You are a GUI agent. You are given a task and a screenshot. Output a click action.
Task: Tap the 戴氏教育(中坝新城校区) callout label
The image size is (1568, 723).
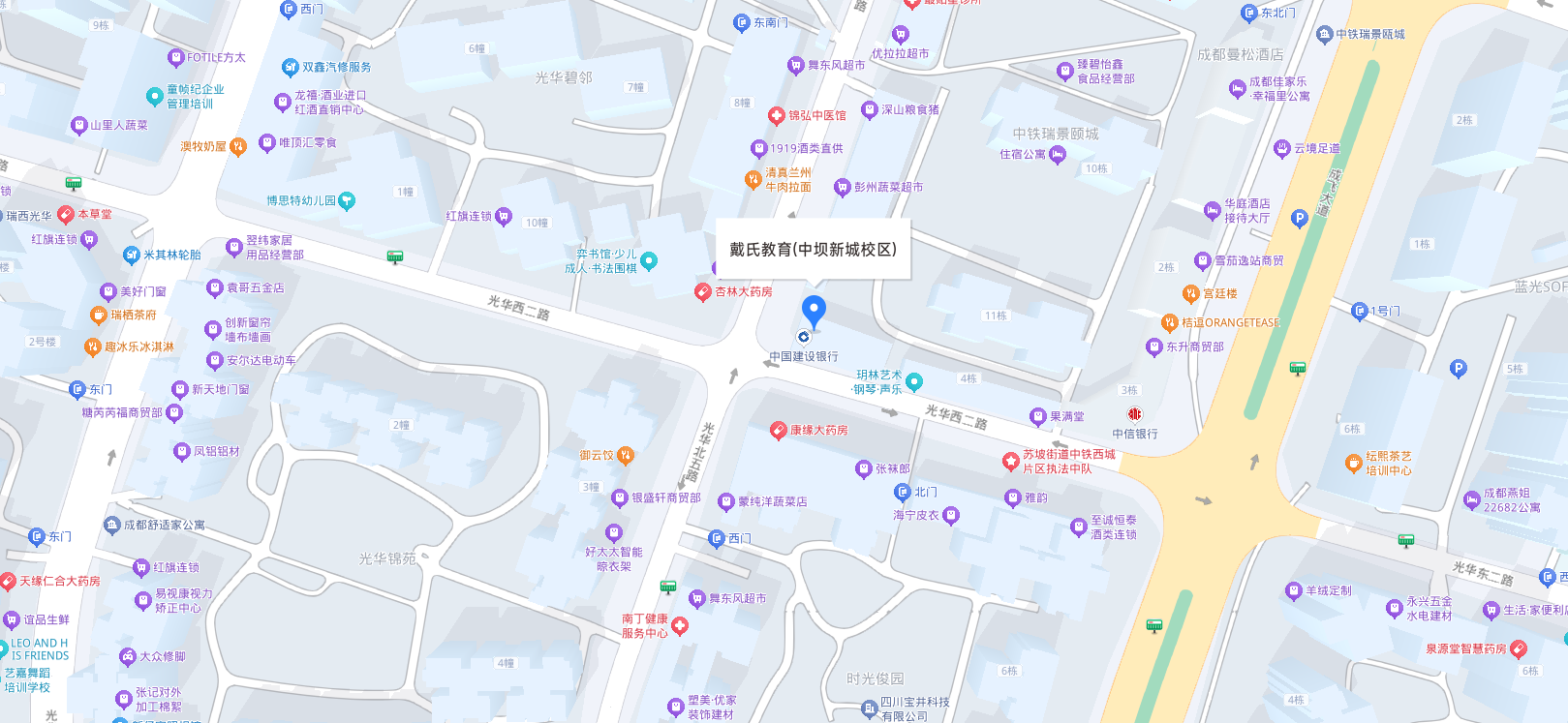click(813, 250)
